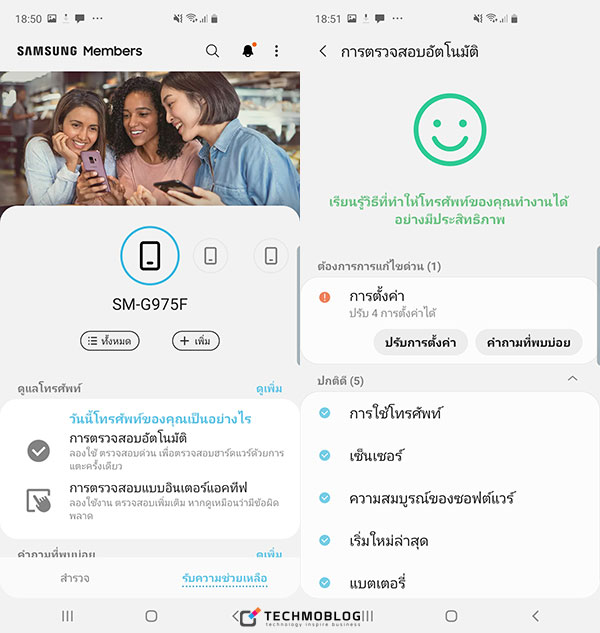The width and height of the screenshot is (600, 633).
Task: Tap the ปรับการตั้งค่า button
Action: pos(421,342)
